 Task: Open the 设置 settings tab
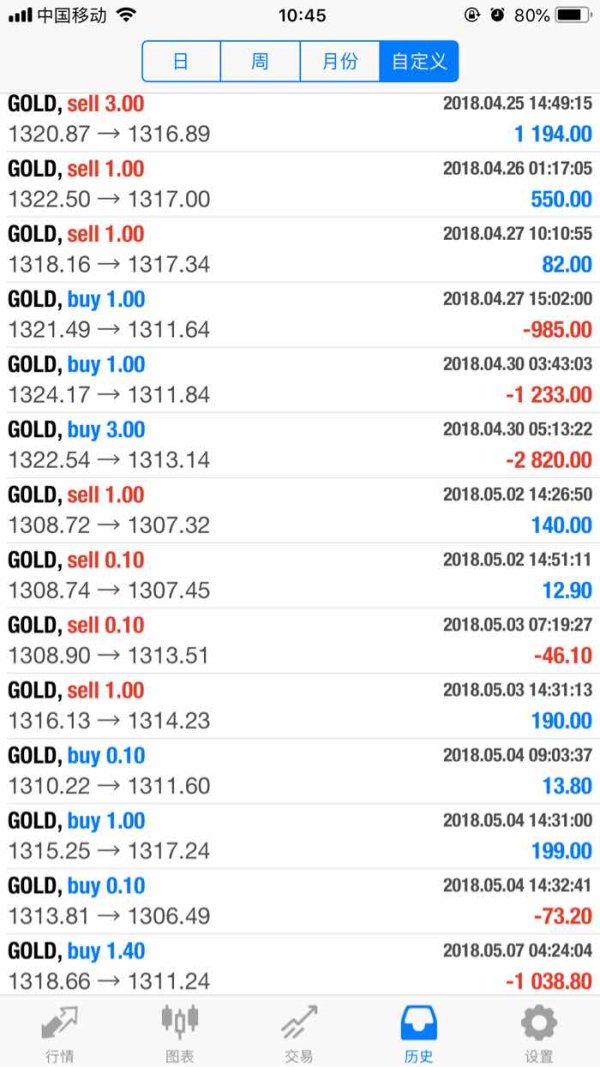(x=538, y=1032)
